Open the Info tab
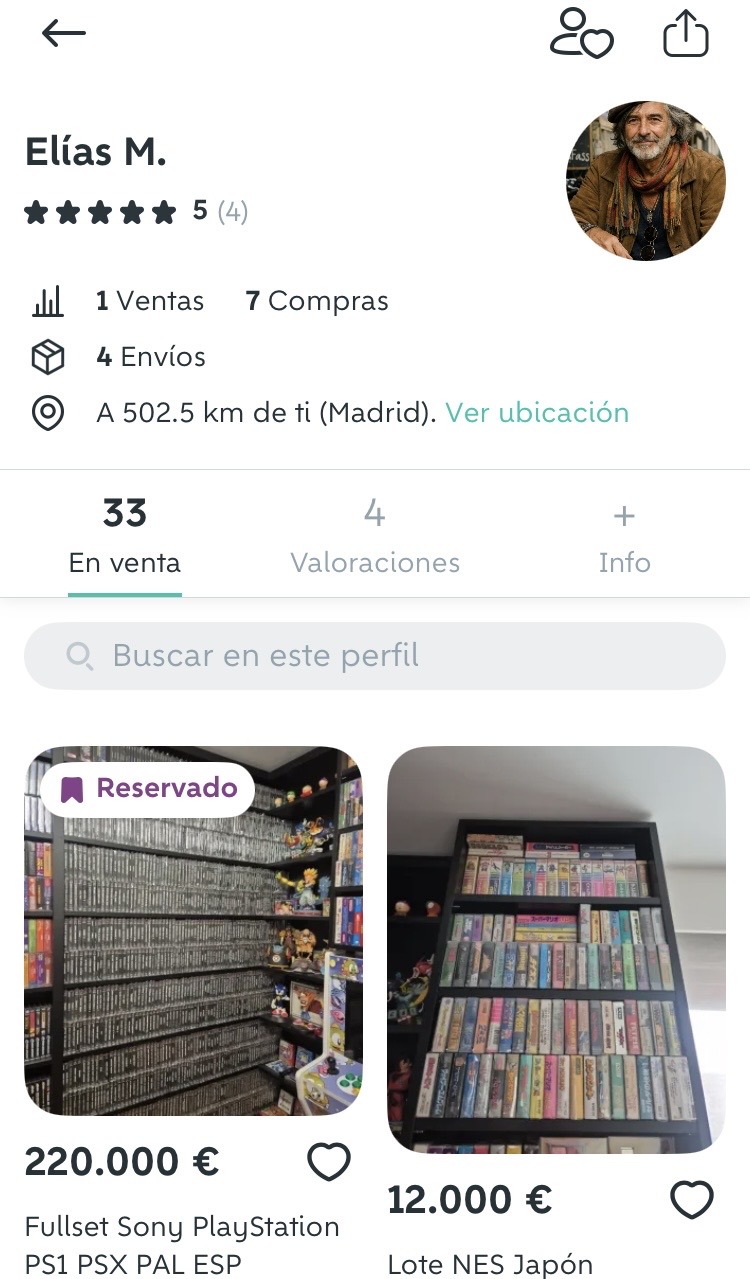 tap(624, 537)
